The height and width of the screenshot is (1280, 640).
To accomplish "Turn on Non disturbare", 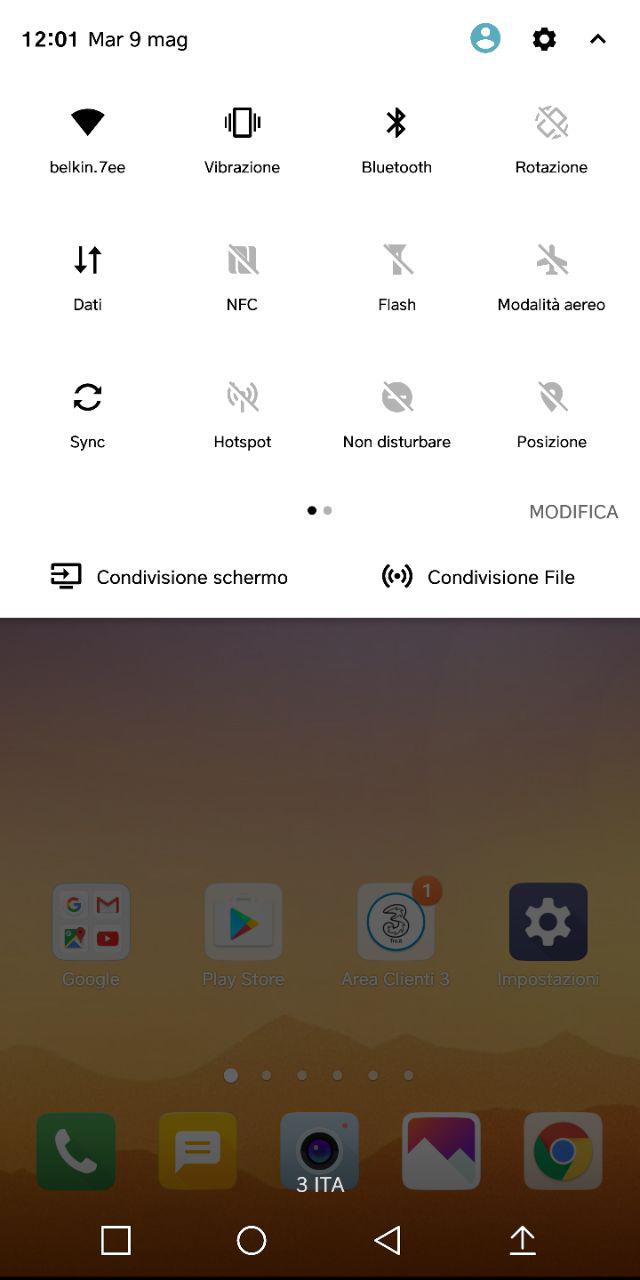I will point(396,415).
